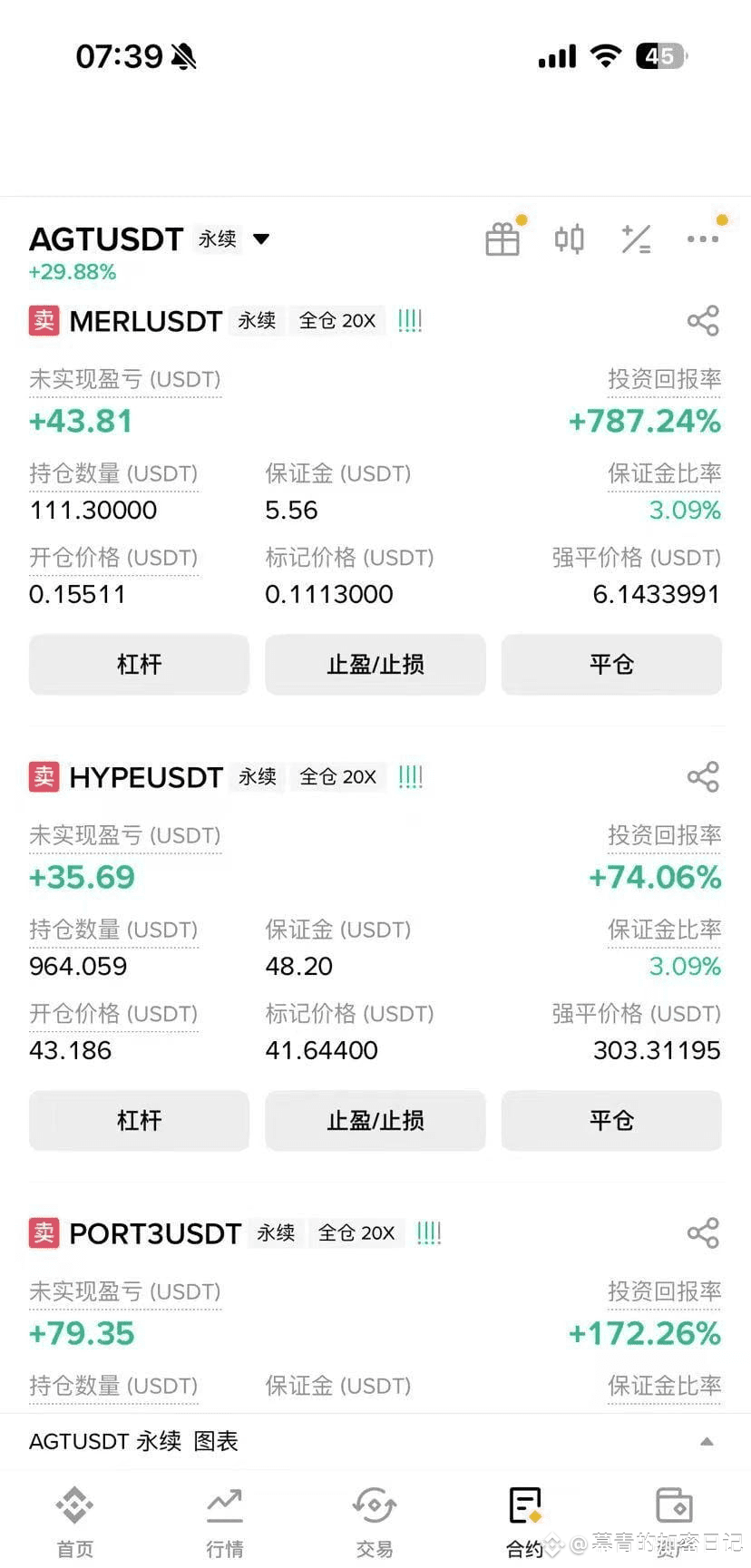Close the MERLUSDT position with 平仓
This screenshot has width=751, height=1568.
611,665
